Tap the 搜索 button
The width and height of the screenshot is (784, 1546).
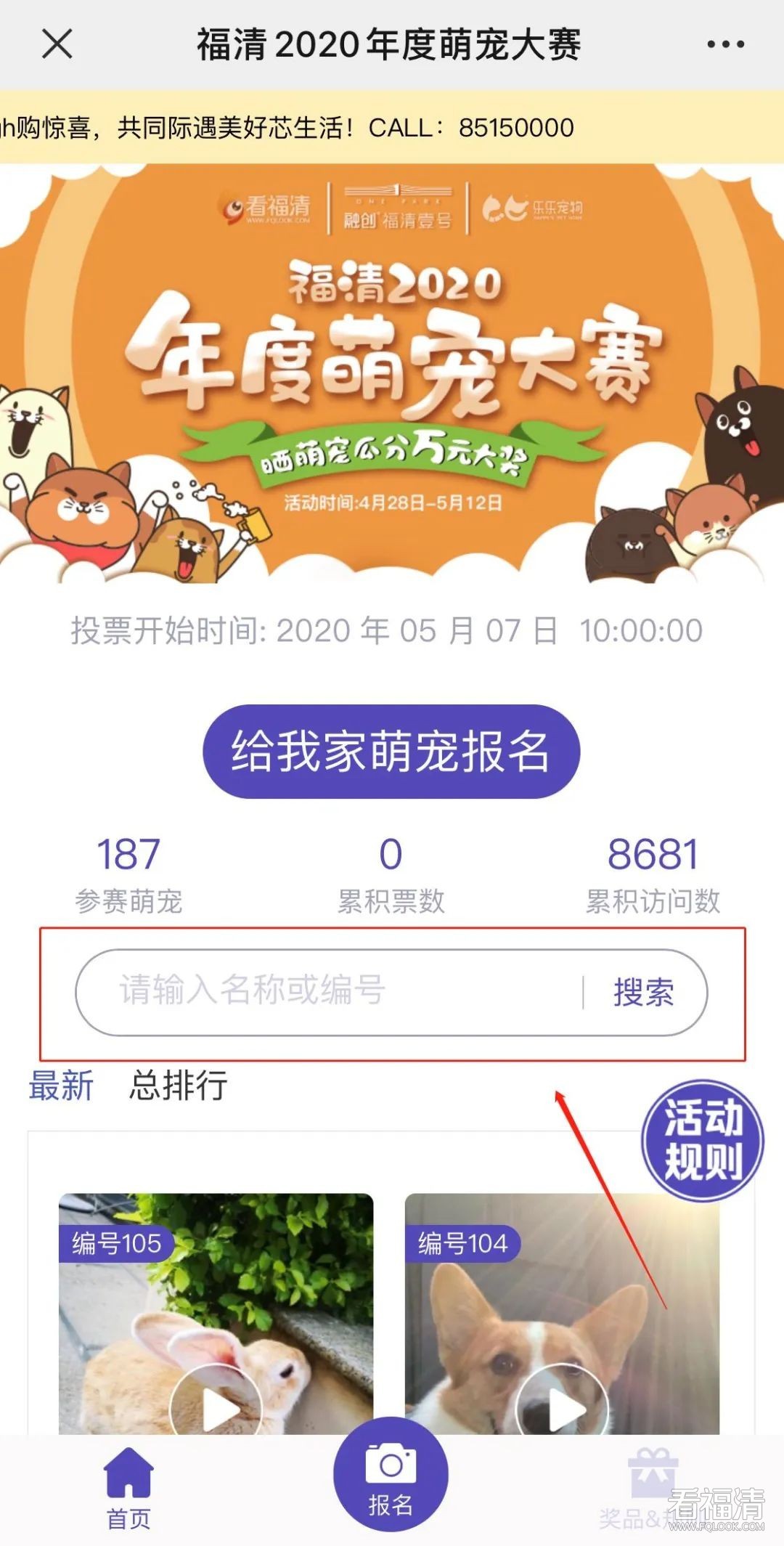(x=643, y=992)
